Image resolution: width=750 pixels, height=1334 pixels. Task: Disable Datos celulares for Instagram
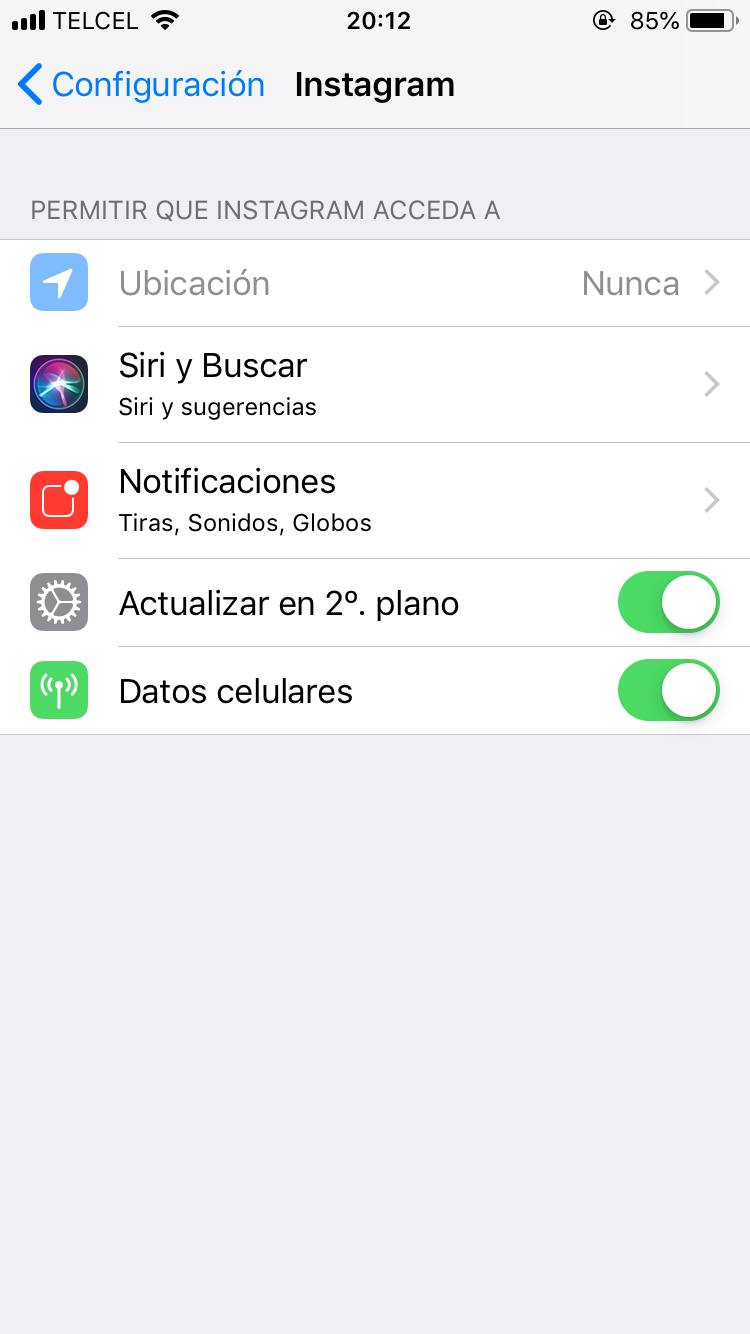[x=668, y=691]
